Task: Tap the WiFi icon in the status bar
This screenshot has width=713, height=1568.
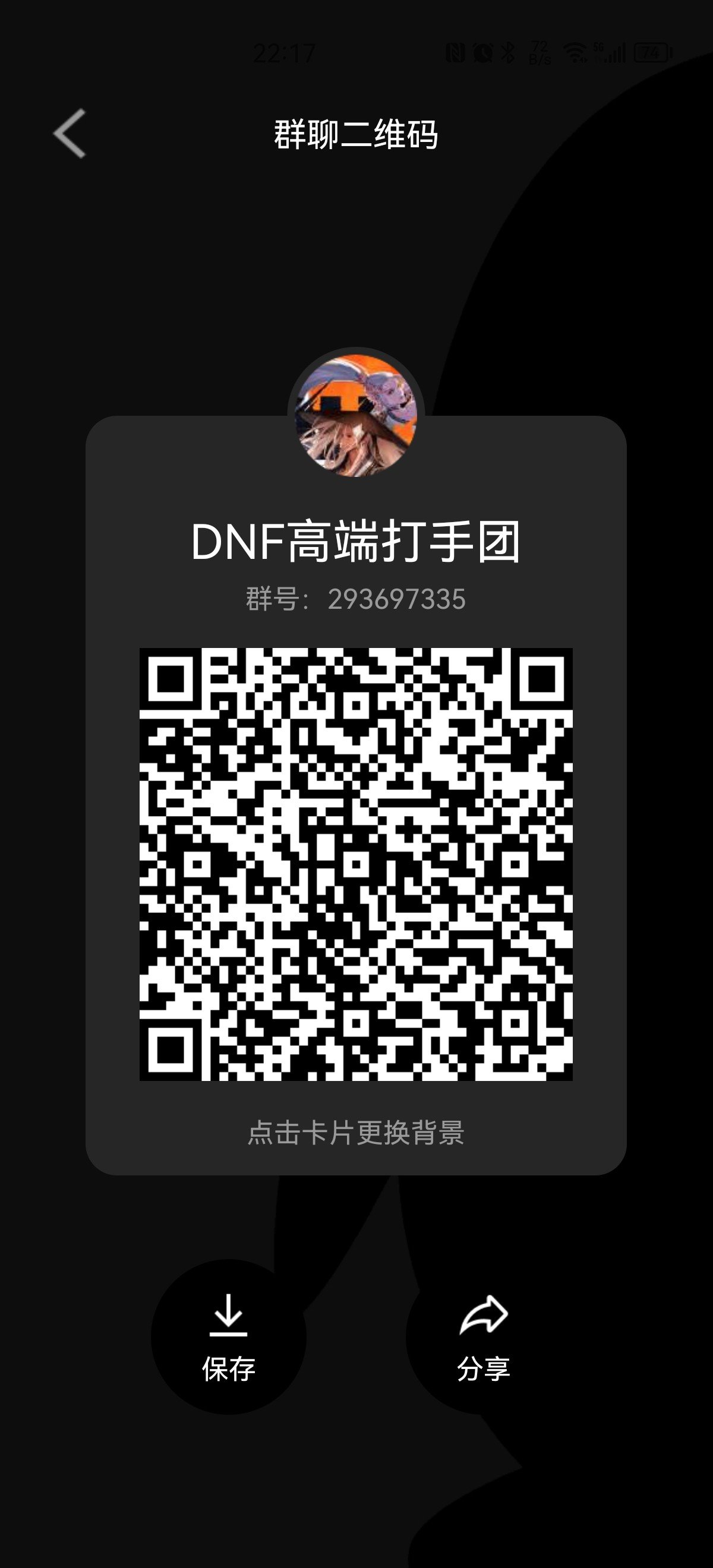Action: [575, 52]
